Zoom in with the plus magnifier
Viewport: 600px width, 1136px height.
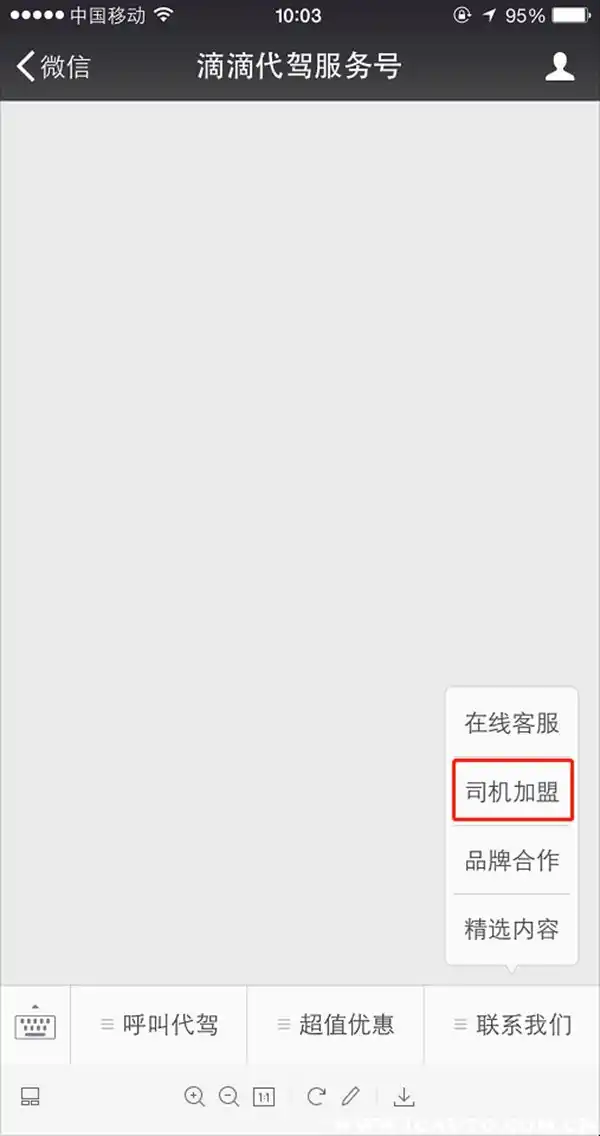point(194,1096)
